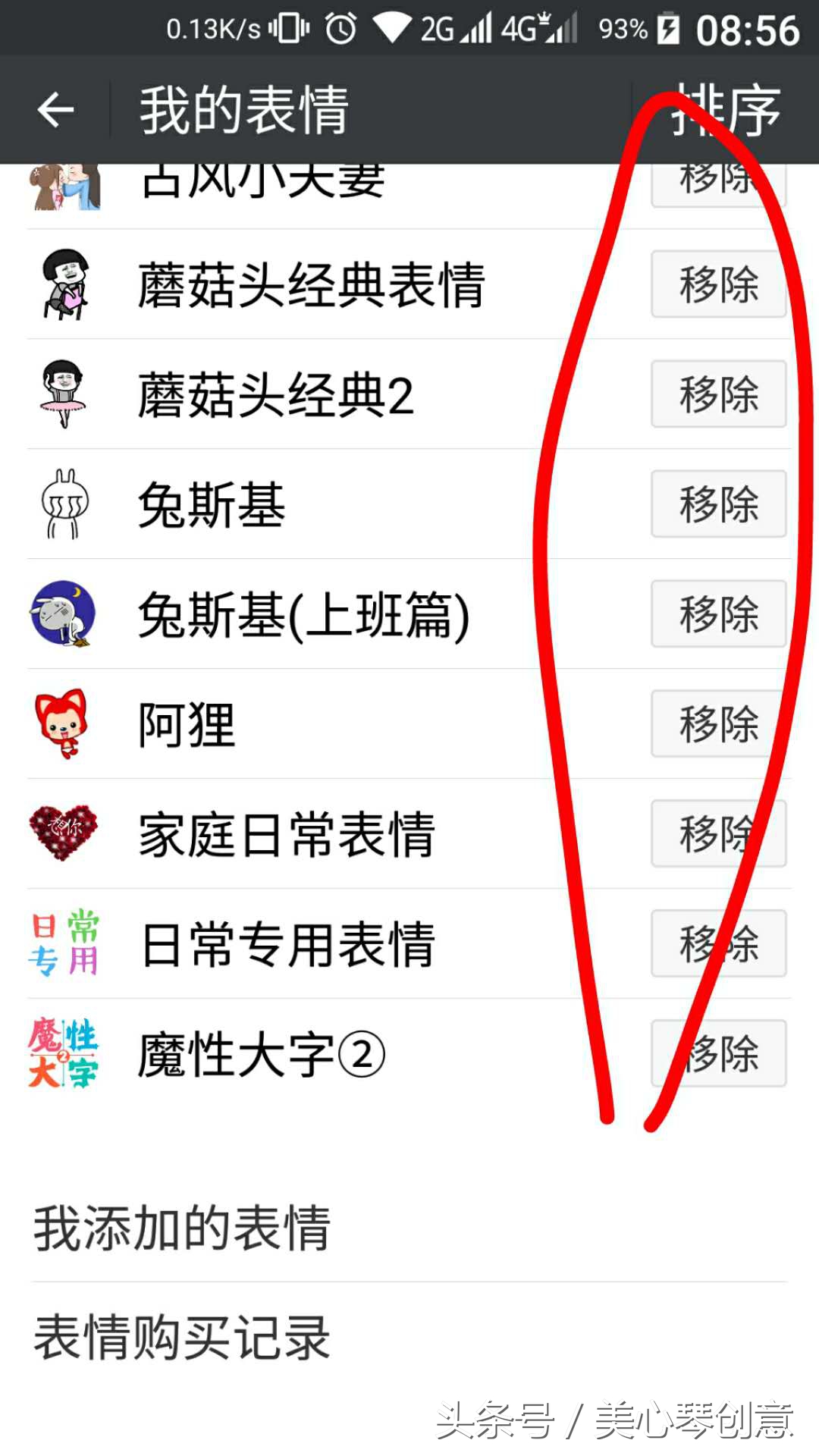Viewport: 819px width, 1456px height.
Task: Remove the 阿狸 sticker pack
Action: [718, 724]
